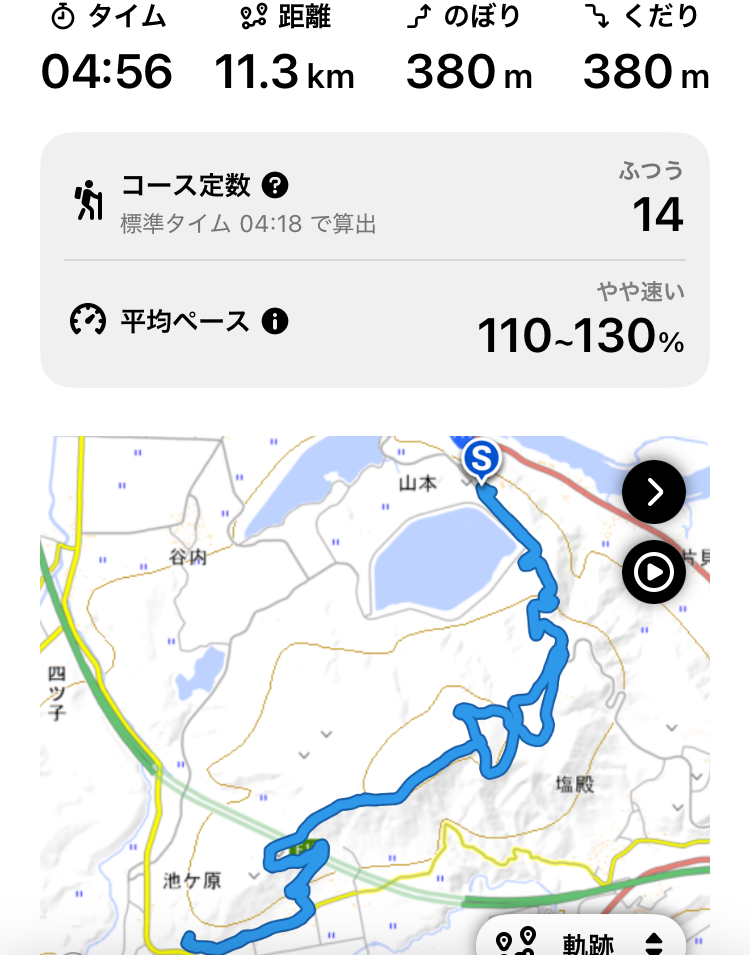
Task: Play the route track animation
Action: 654,572
